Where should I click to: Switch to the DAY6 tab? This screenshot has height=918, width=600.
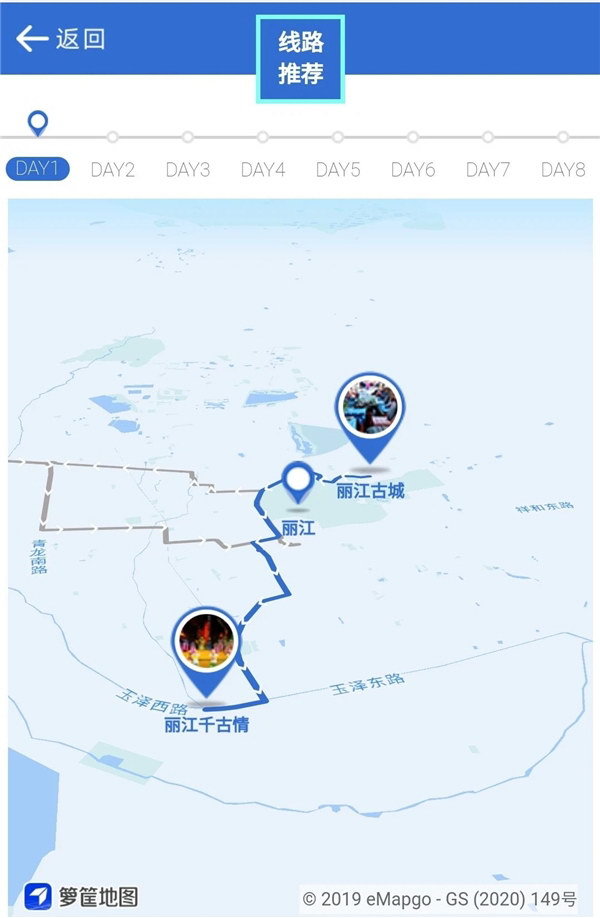pos(413,169)
